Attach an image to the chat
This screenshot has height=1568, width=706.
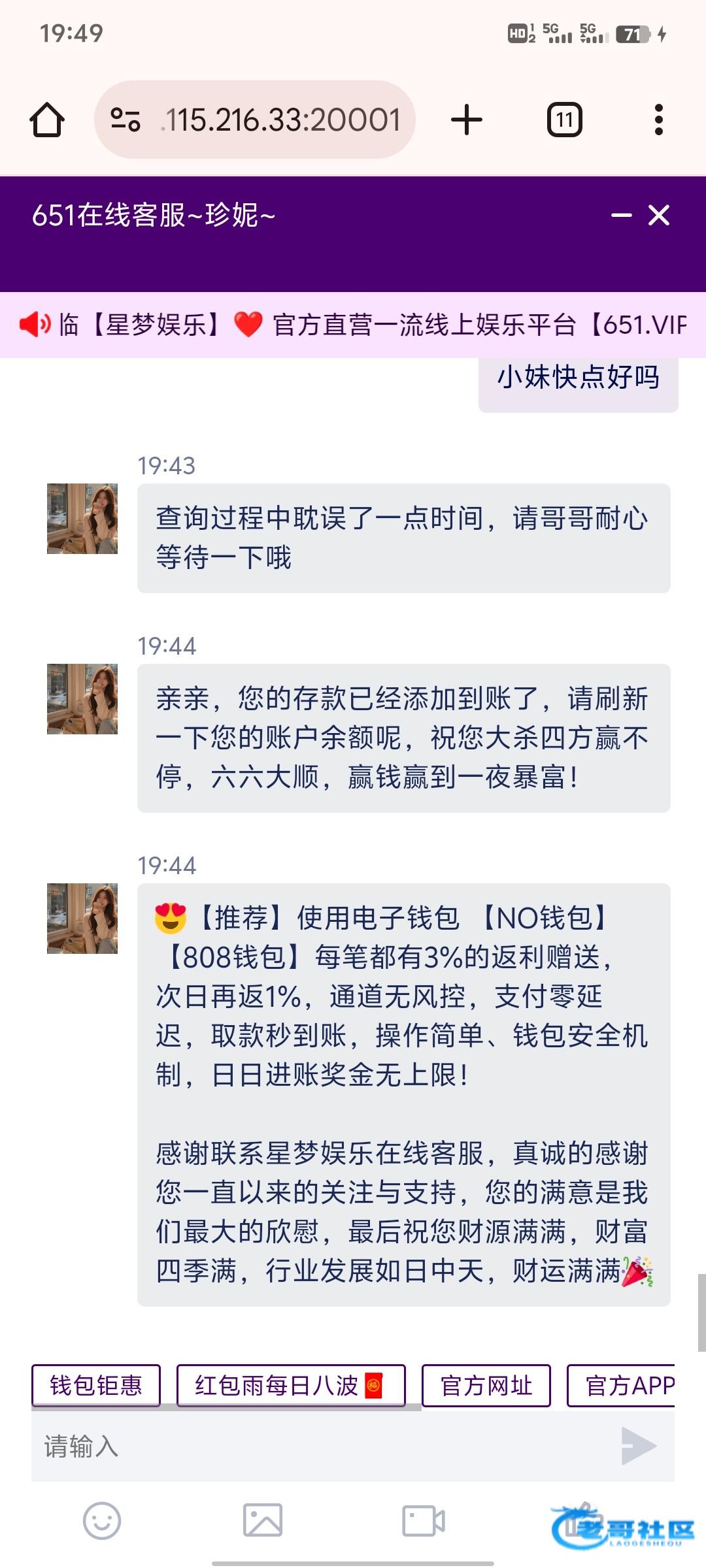(x=263, y=1521)
